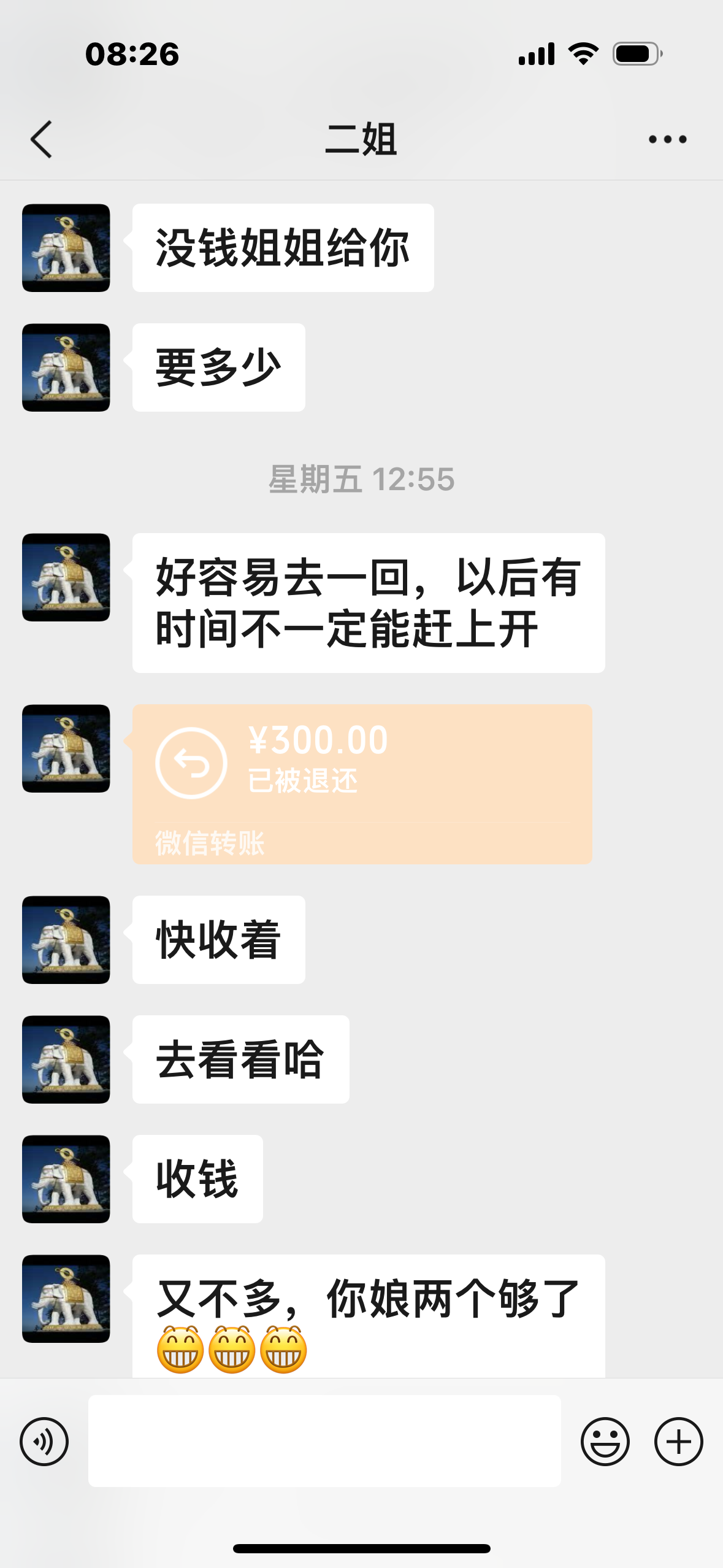Tap the 去看看哈 chat bubble
Viewport: 723px width, 1568px height.
pos(239,1058)
